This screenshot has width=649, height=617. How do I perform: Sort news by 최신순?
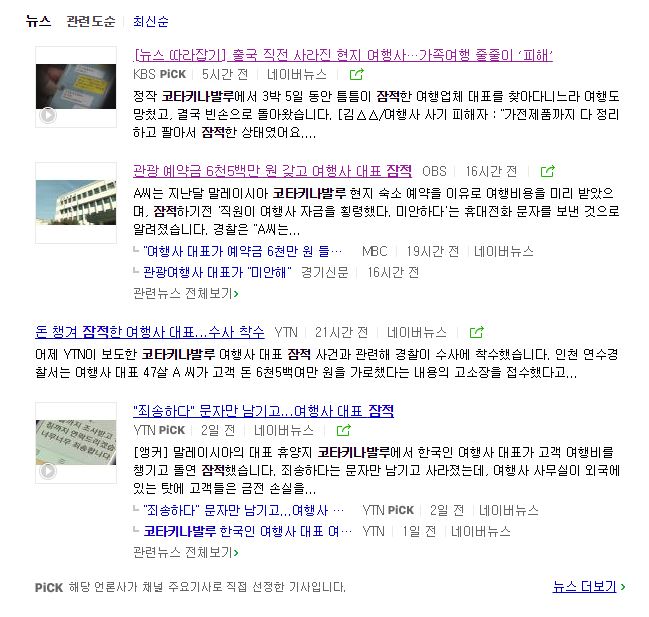[x=150, y=21]
